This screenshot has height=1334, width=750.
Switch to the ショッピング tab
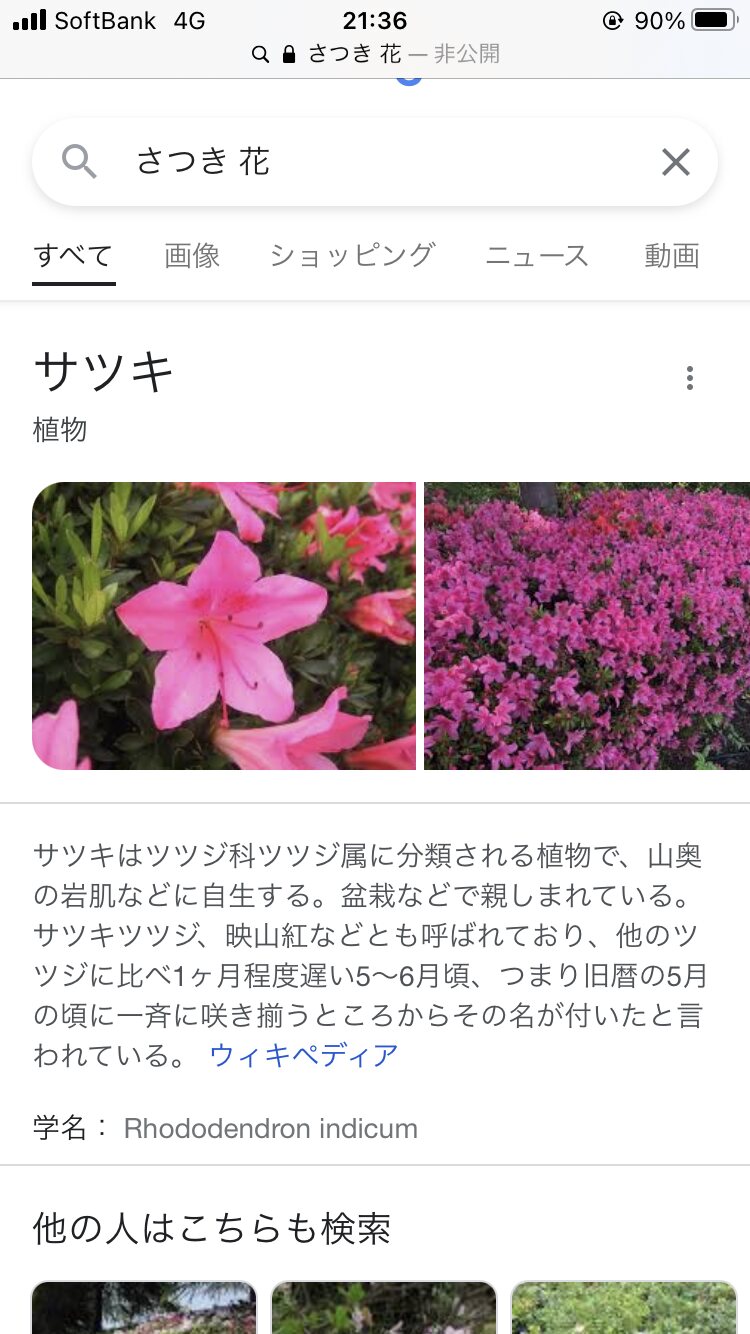click(x=352, y=256)
